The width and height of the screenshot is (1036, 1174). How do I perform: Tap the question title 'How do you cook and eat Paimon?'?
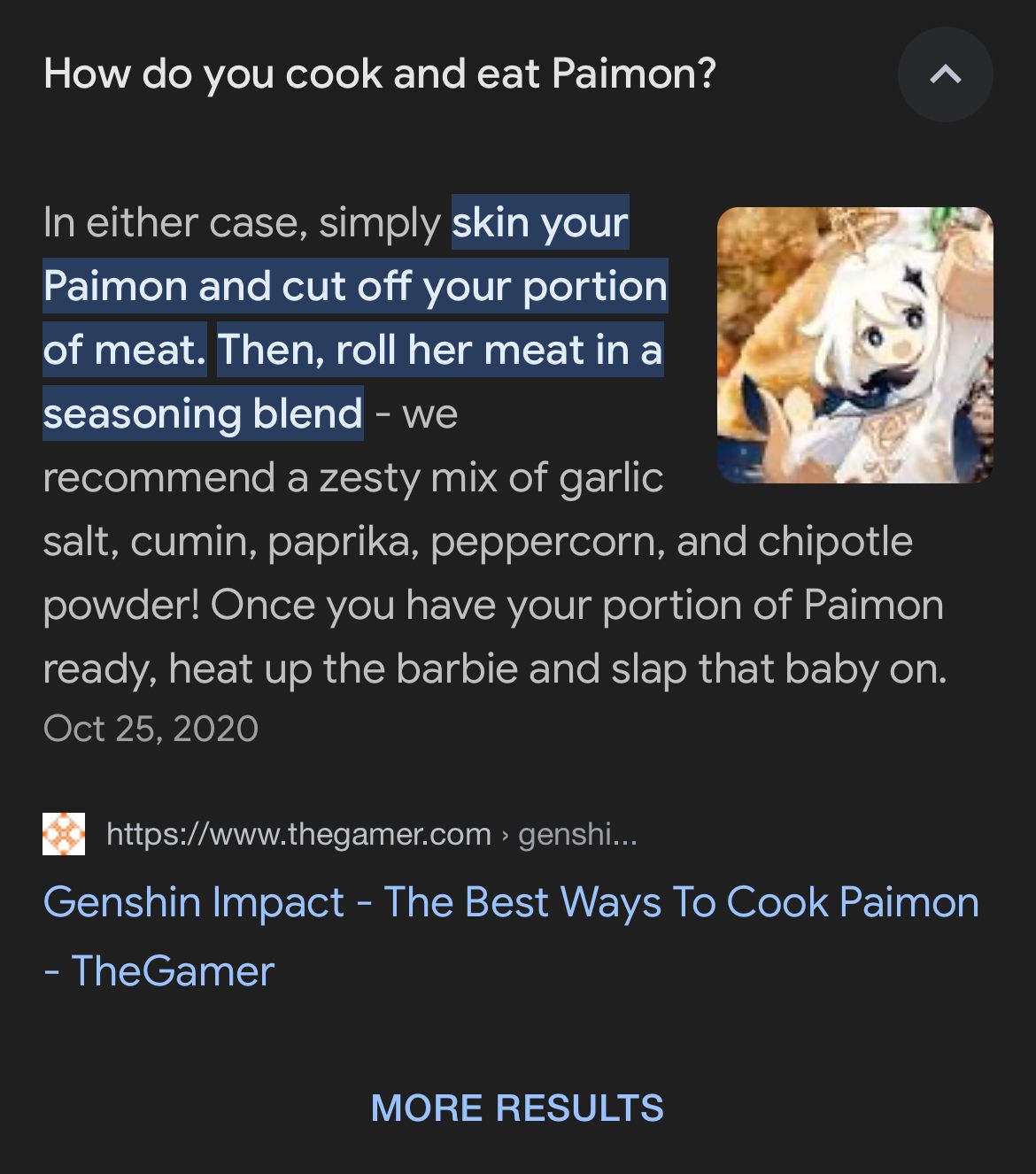[381, 74]
